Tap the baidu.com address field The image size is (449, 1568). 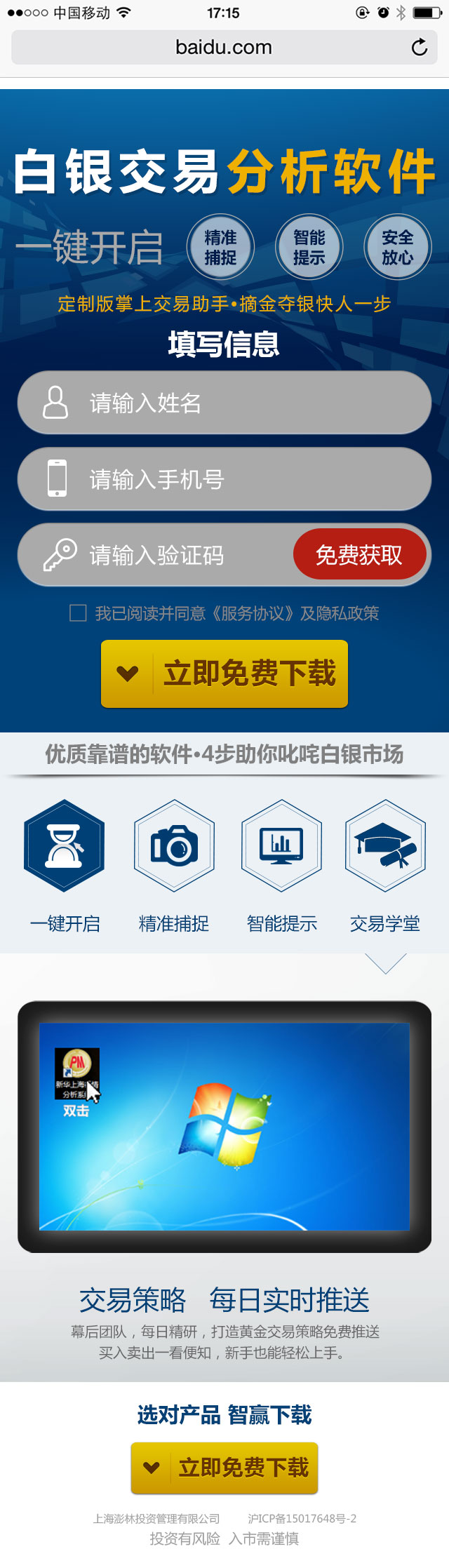coord(223,48)
